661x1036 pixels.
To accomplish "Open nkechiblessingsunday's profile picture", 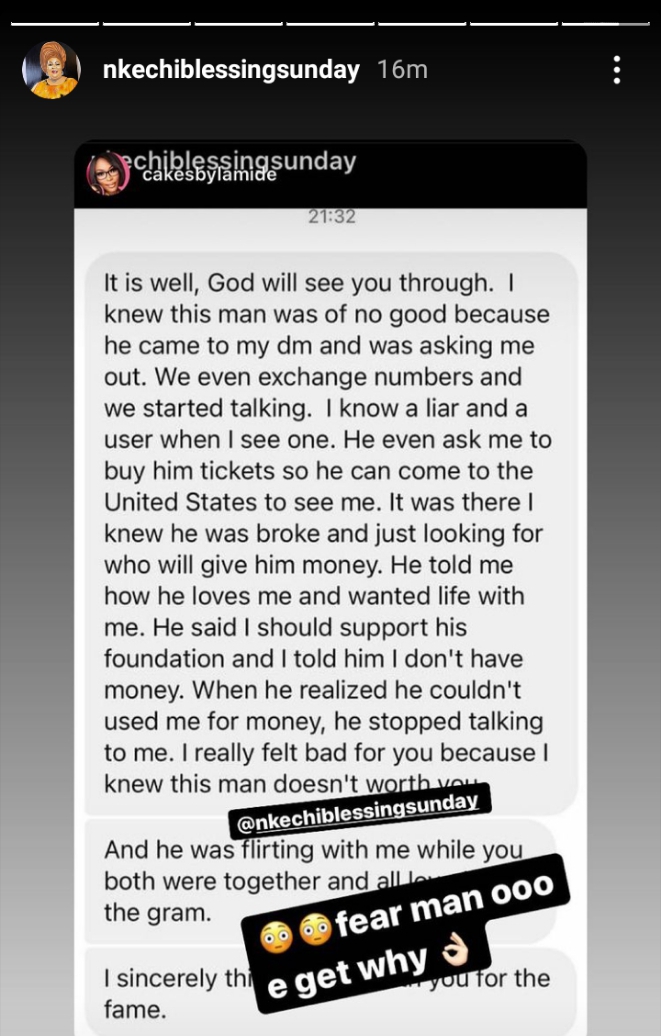I will [x=52, y=70].
